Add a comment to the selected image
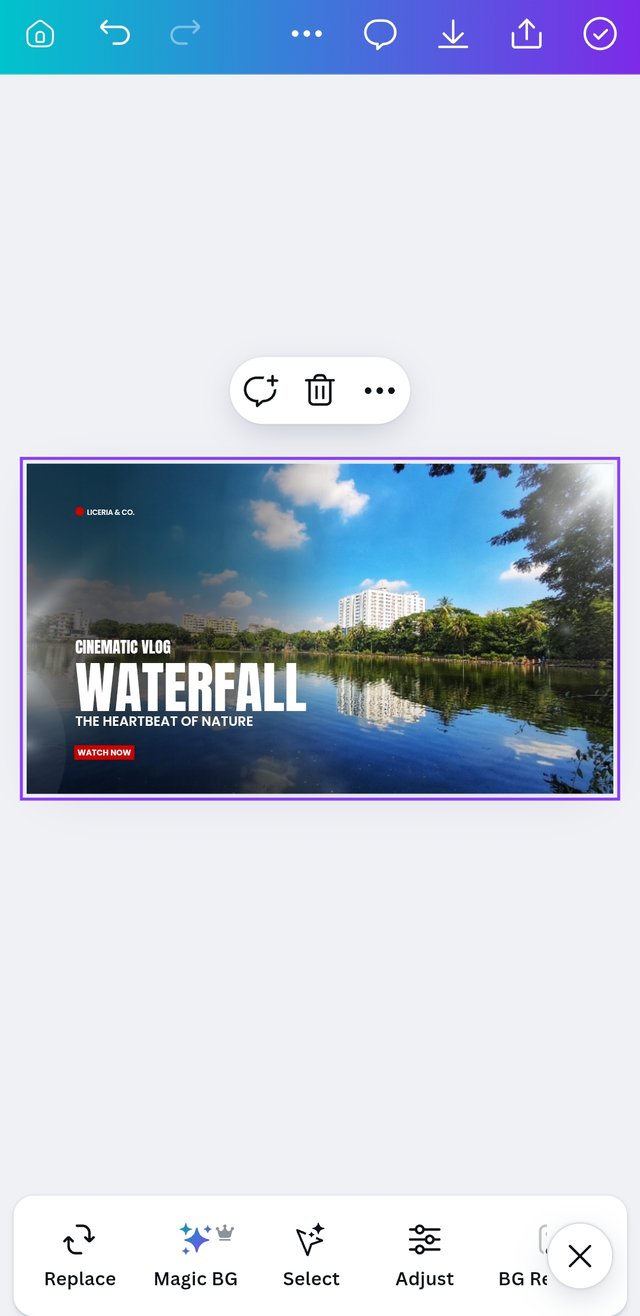This screenshot has height=1316, width=640. 261,390
